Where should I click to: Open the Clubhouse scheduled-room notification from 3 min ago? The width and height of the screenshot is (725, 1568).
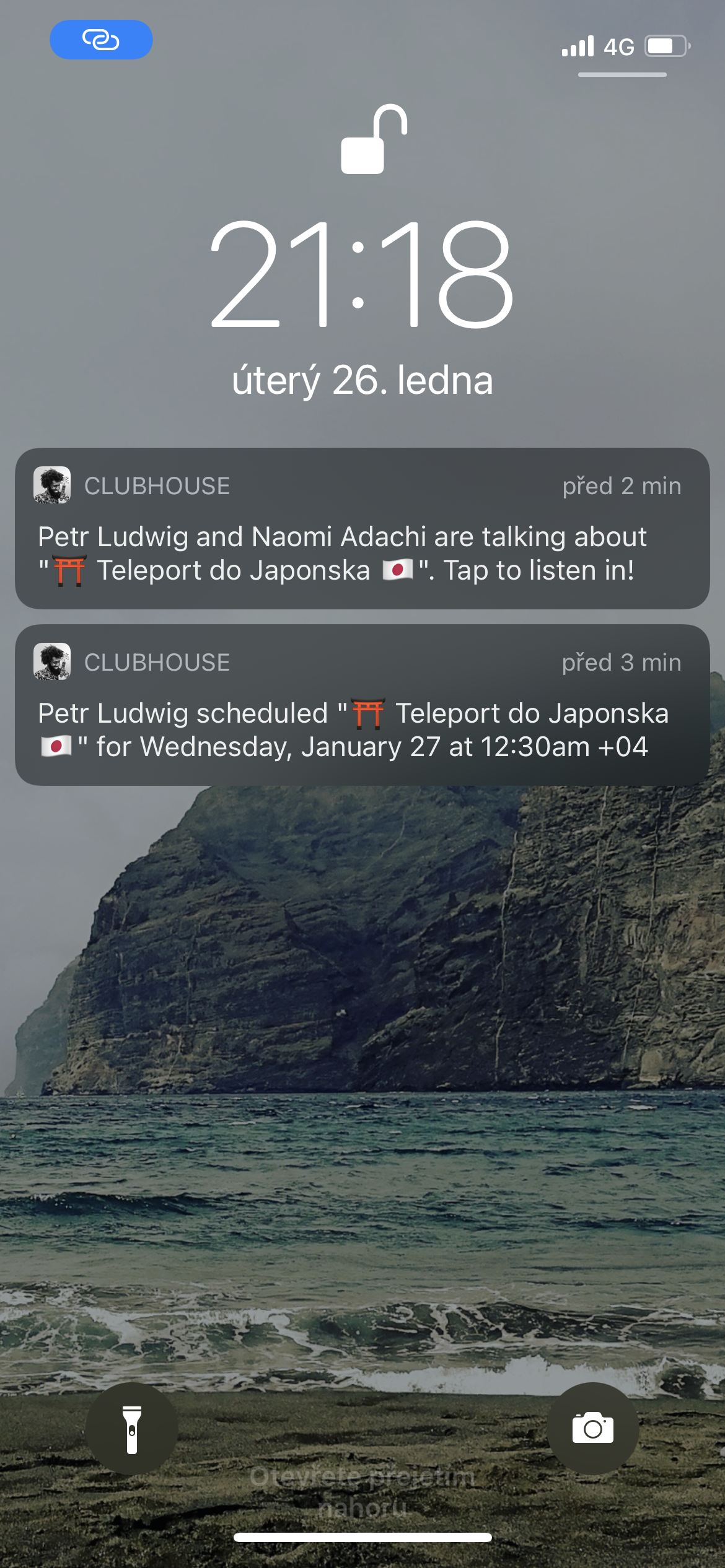(x=362, y=705)
